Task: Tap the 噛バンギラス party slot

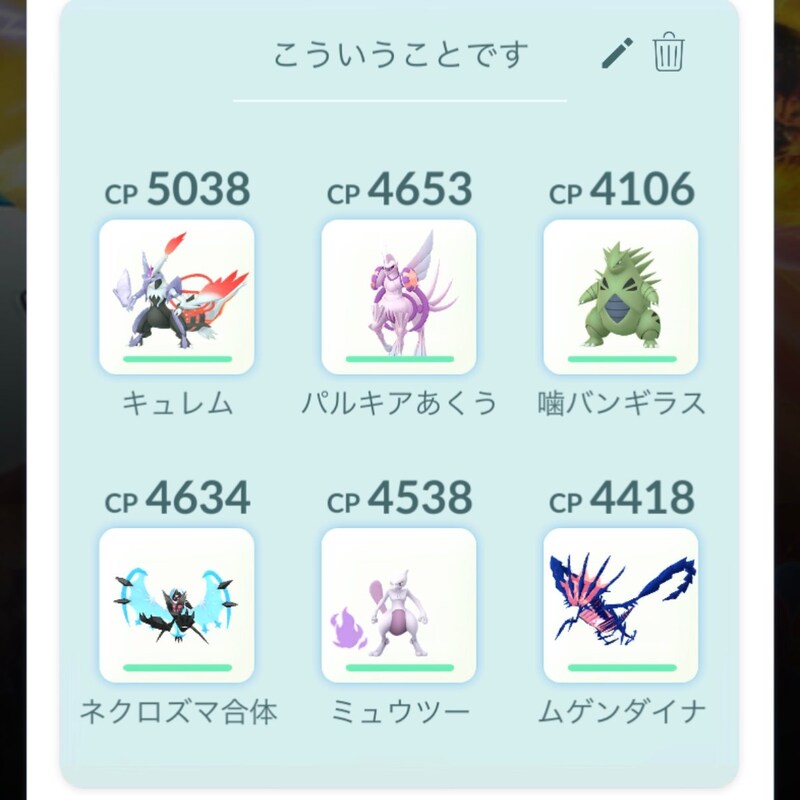Action: coord(620,297)
